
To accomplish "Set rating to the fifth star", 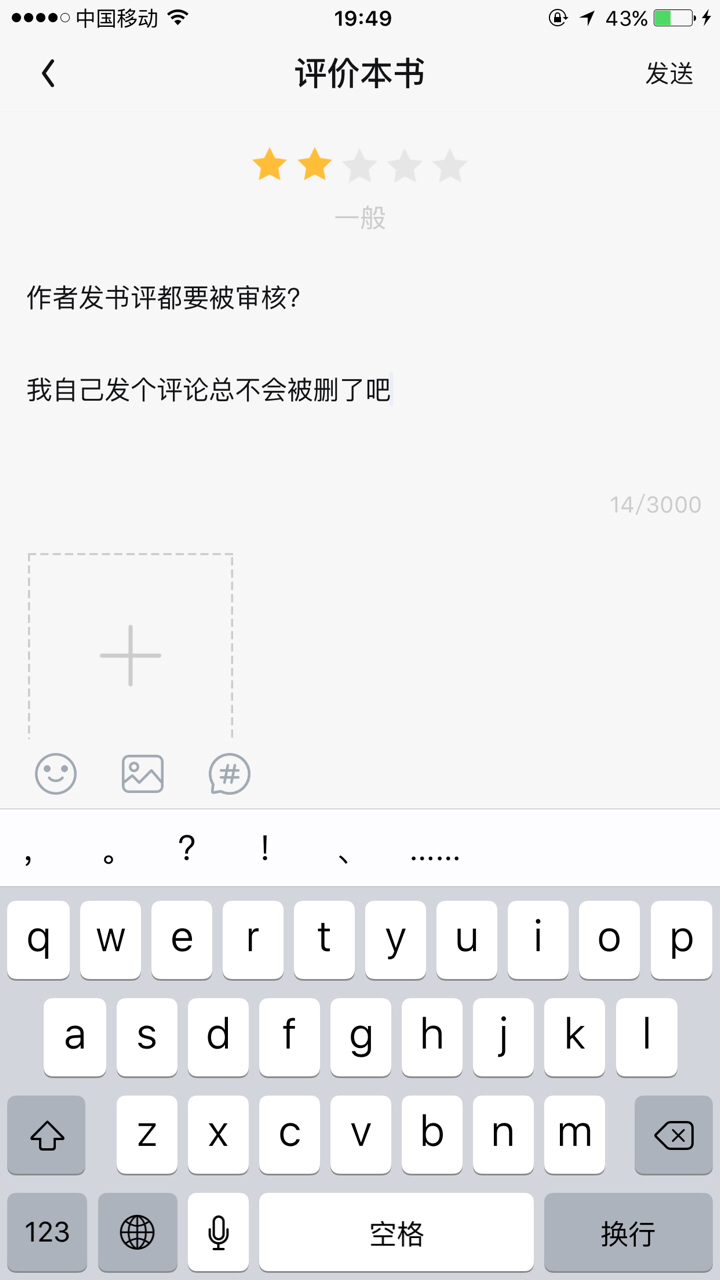I will click(x=449, y=165).
